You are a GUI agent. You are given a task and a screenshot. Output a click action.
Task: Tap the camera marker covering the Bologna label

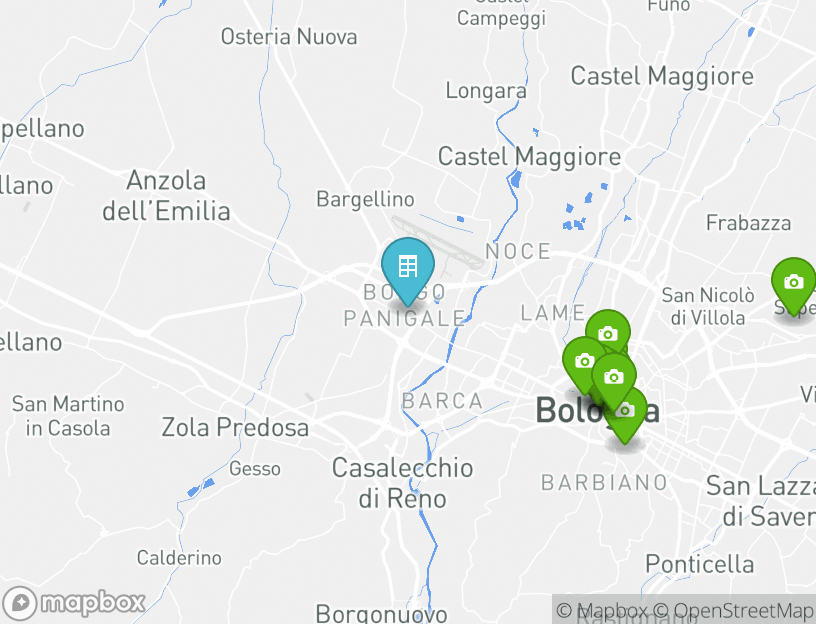click(625, 412)
